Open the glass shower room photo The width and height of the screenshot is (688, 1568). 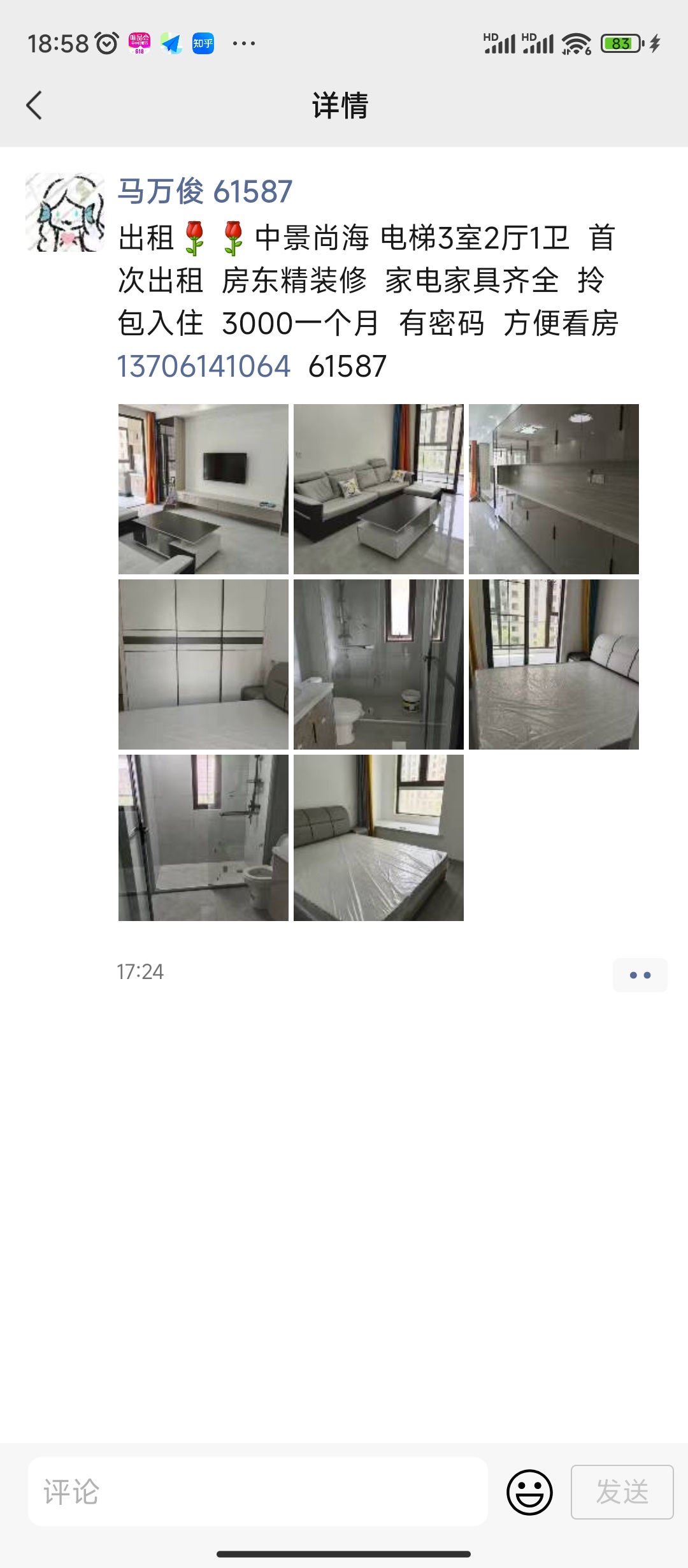(203, 838)
